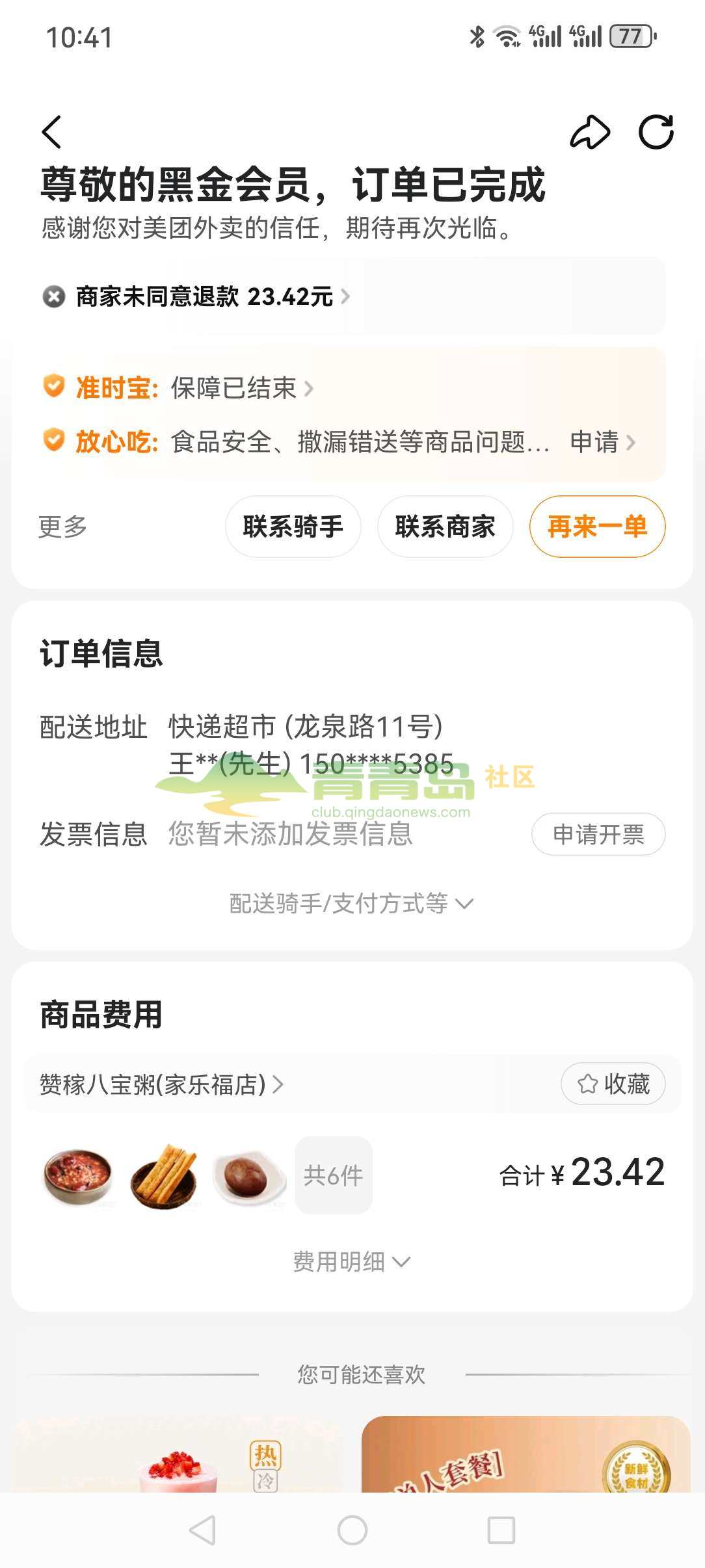Expand 费用明细 fee breakdown
This screenshot has height=1568, width=705.
coord(351,1262)
